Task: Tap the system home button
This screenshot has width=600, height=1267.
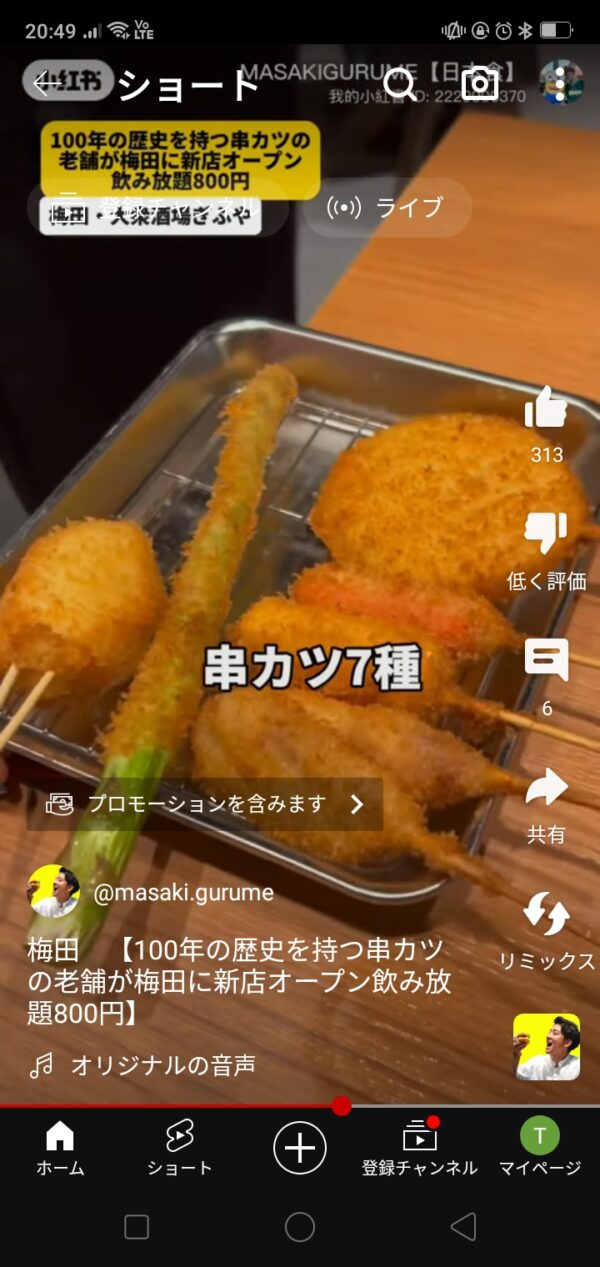Action: point(300,1227)
